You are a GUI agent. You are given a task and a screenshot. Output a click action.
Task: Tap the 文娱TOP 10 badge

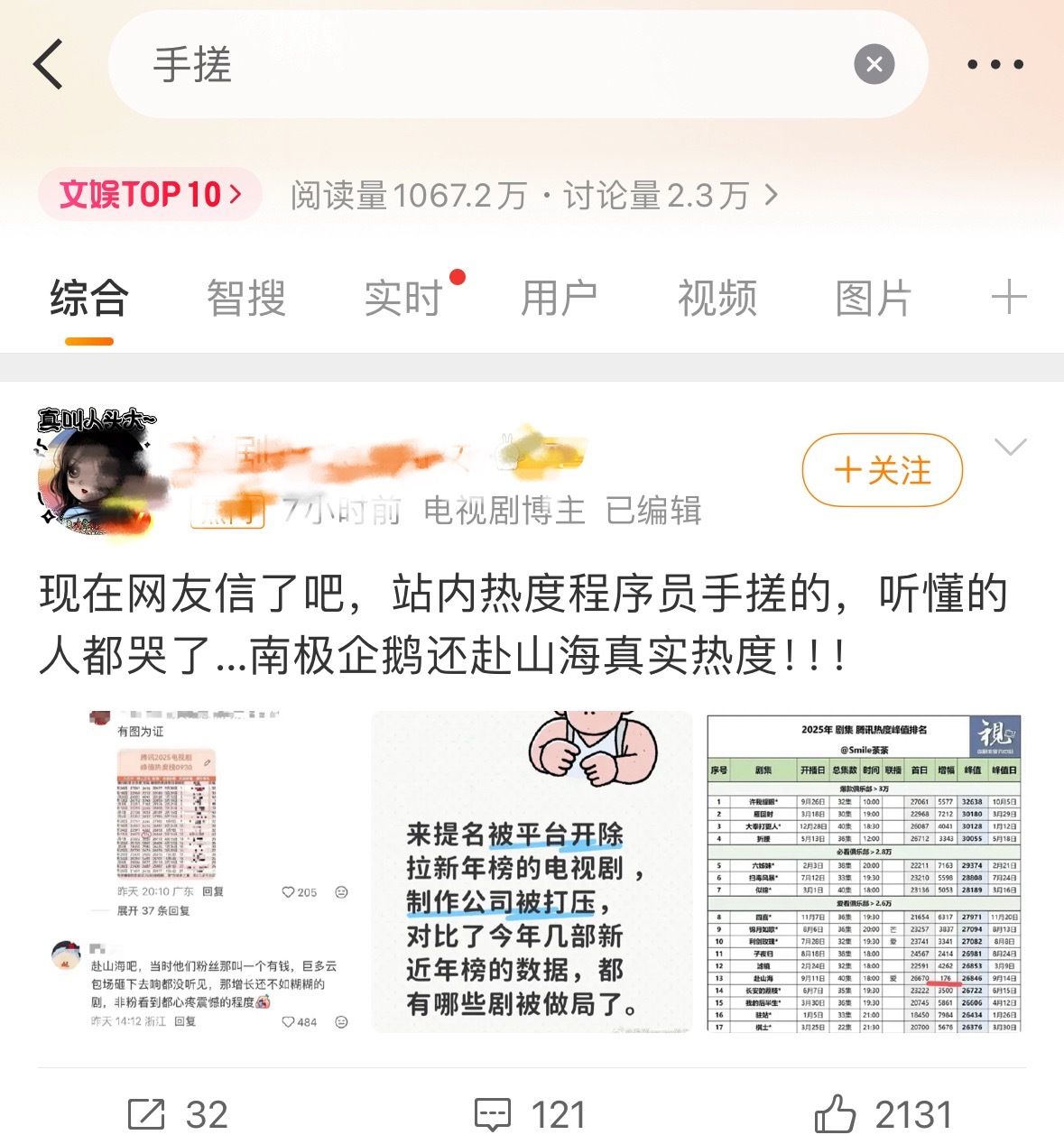[135, 194]
